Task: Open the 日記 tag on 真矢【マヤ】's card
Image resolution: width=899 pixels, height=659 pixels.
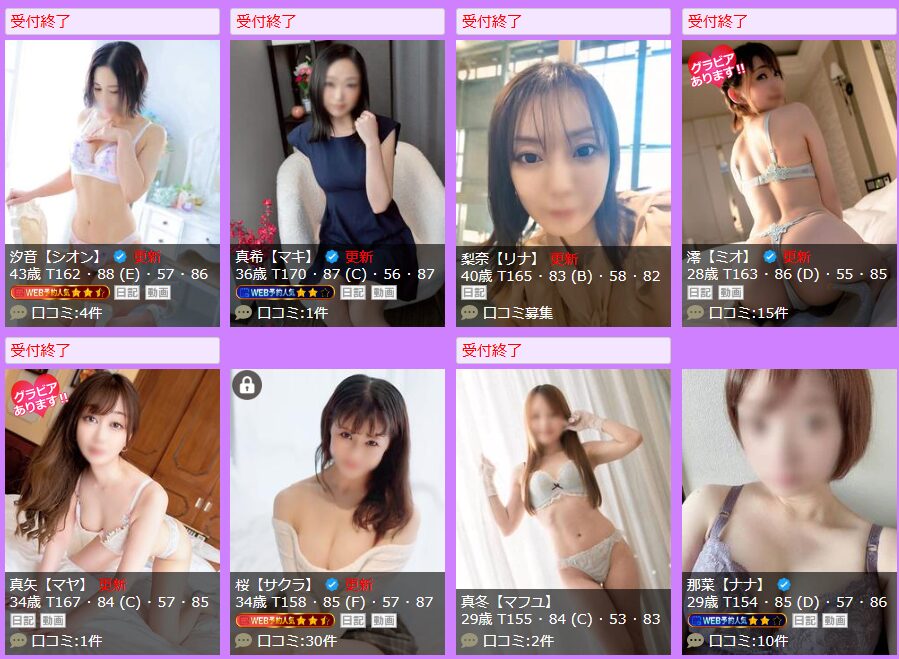Action: point(22,621)
